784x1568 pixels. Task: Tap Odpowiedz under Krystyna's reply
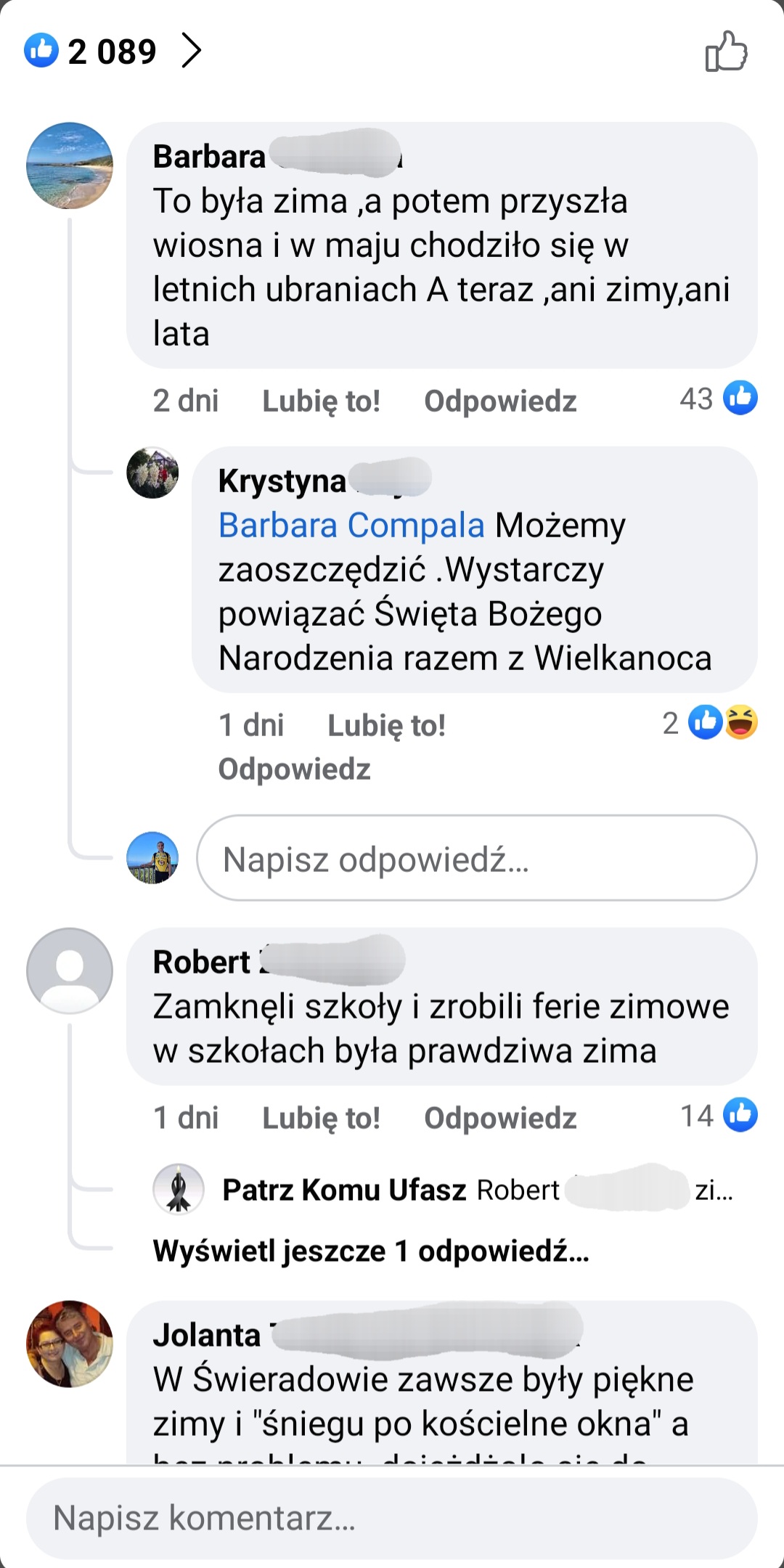coord(294,769)
